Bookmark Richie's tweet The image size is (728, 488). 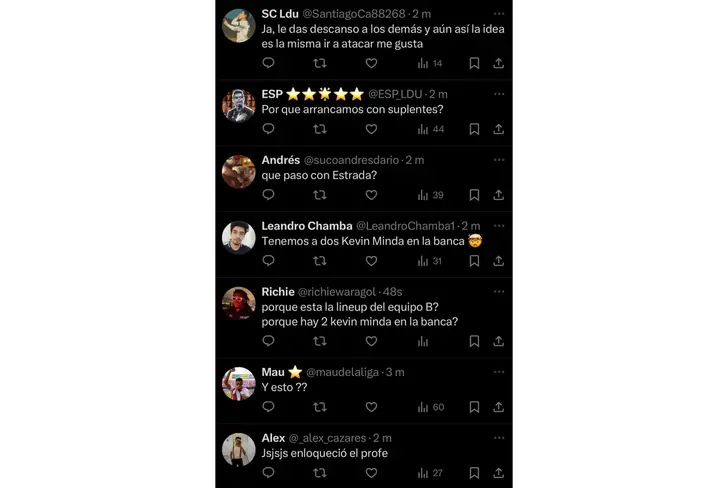pos(474,341)
